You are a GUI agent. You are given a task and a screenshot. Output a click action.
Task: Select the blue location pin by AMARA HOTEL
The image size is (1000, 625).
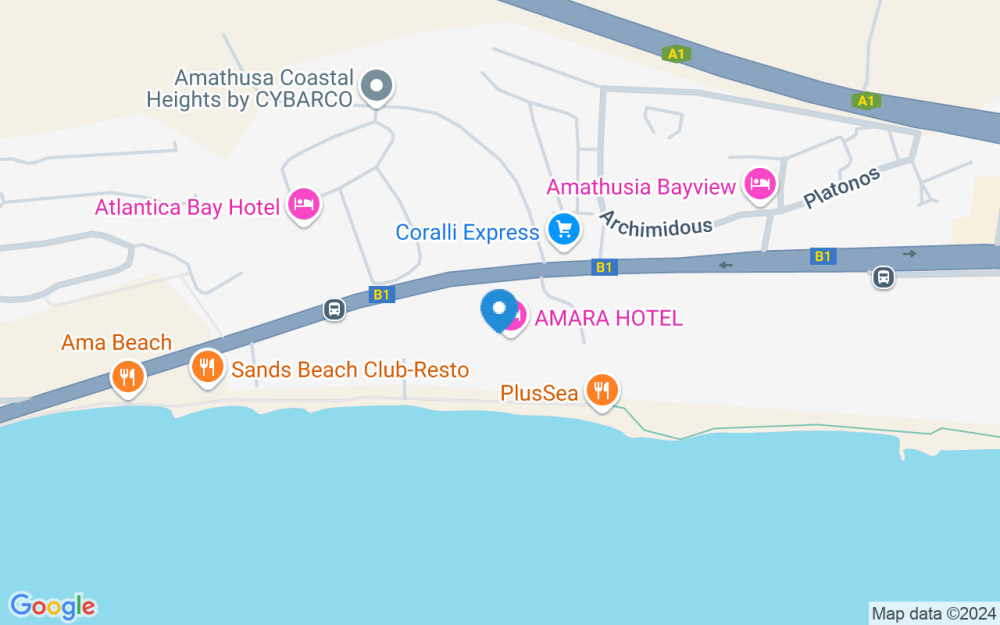499,311
